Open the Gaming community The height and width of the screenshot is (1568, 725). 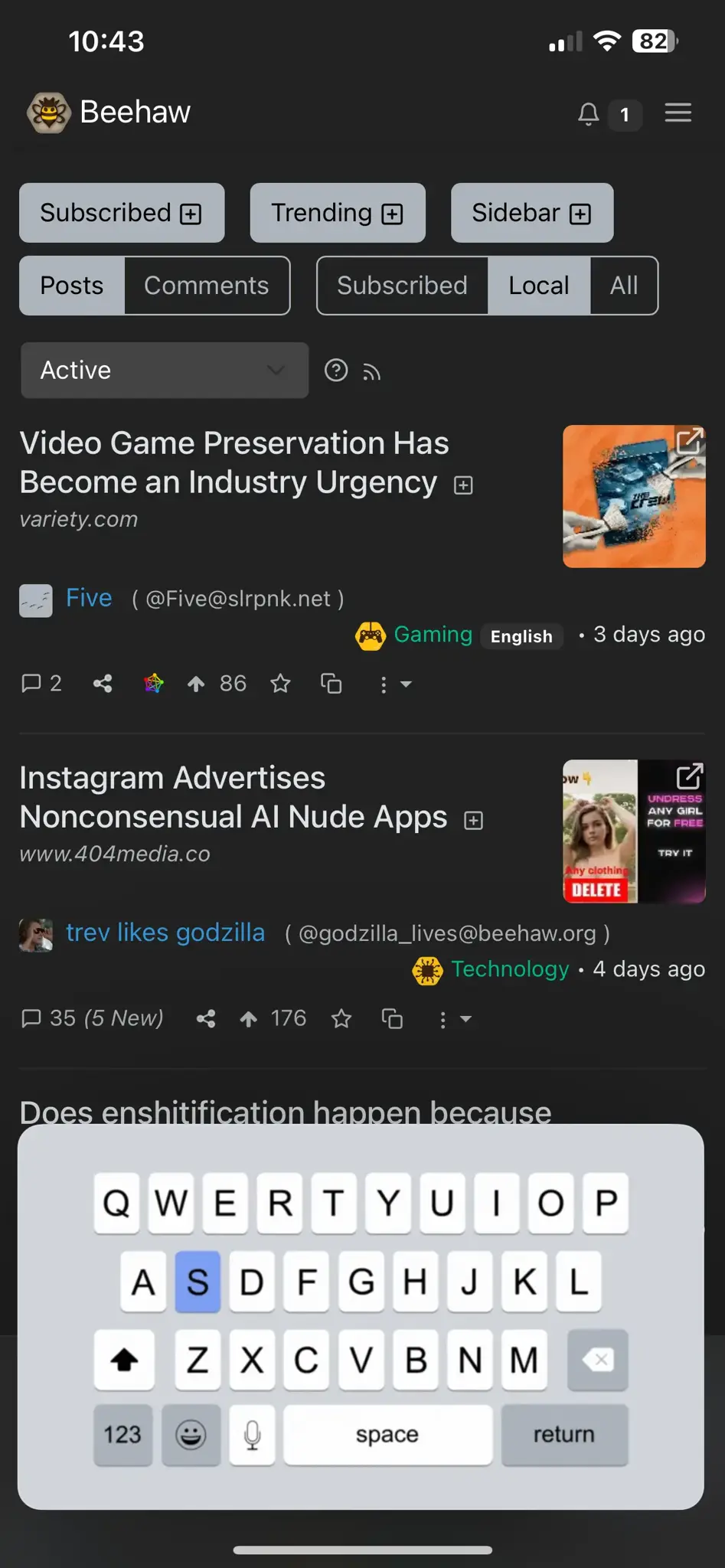pos(433,635)
